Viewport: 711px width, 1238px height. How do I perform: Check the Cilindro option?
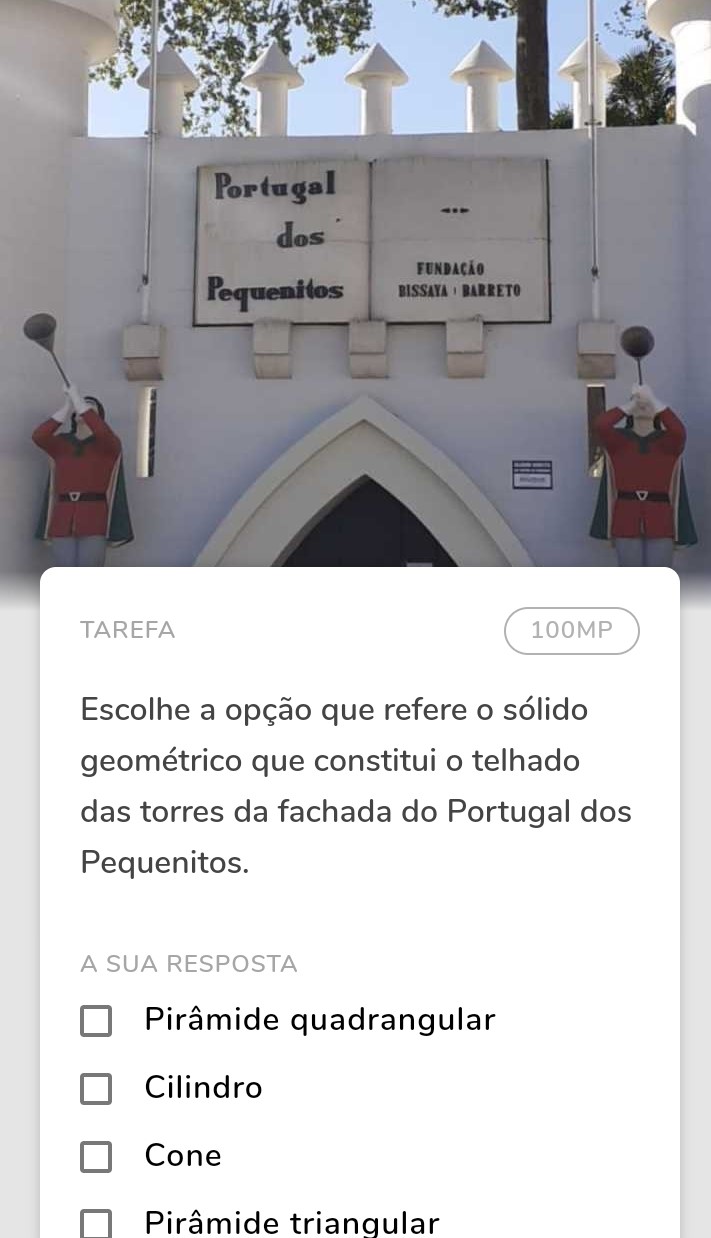click(96, 1089)
